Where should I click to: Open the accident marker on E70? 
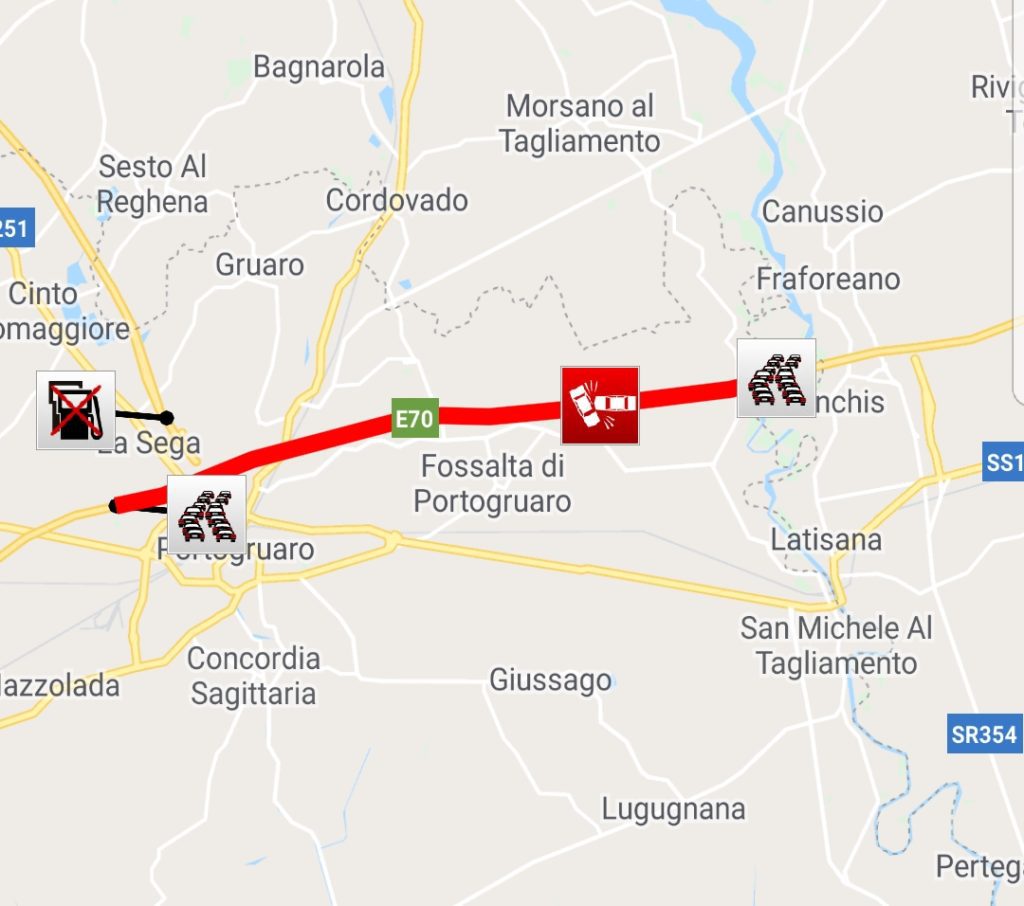tap(599, 404)
